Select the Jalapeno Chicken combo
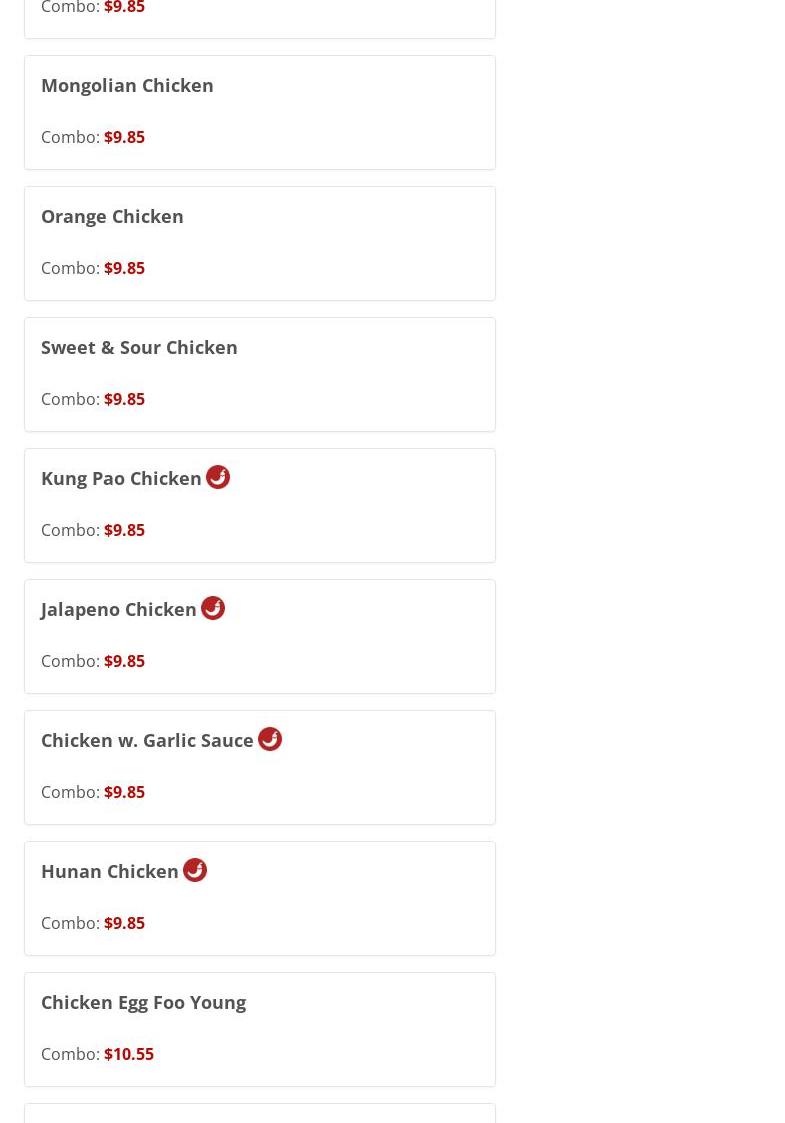This screenshot has height=1123, width=785. 259,636
